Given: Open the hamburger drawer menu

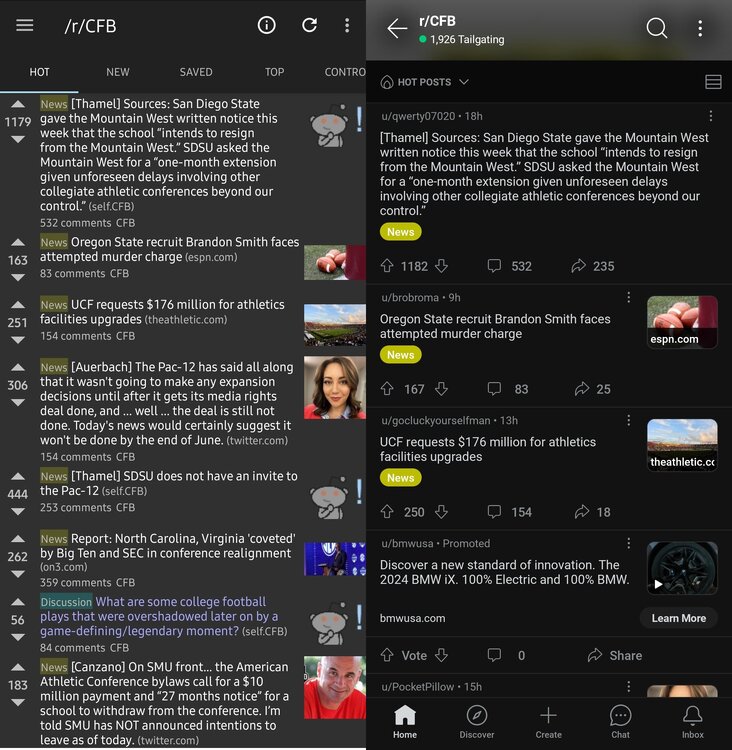Looking at the screenshot, I should [x=25, y=26].
